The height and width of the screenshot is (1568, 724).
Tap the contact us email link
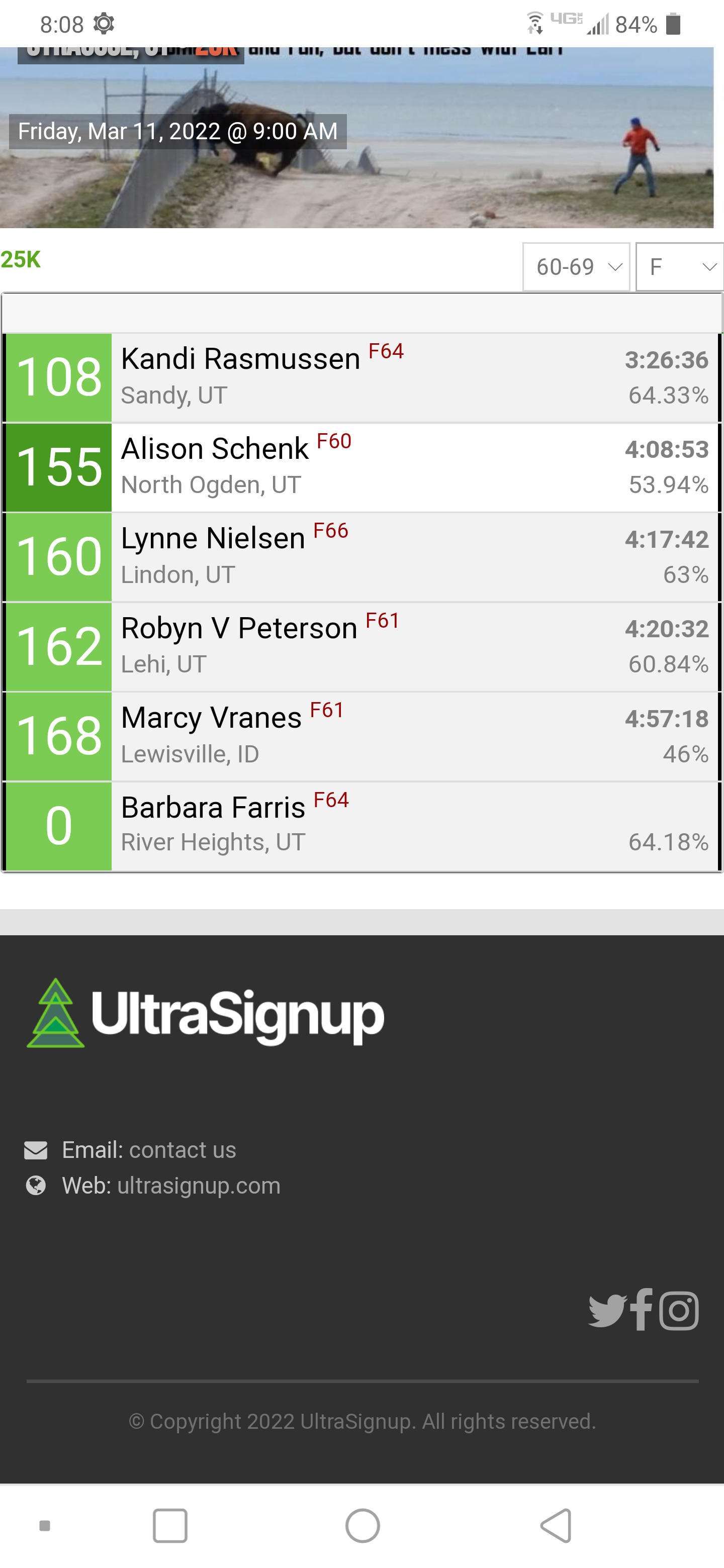point(182,1150)
